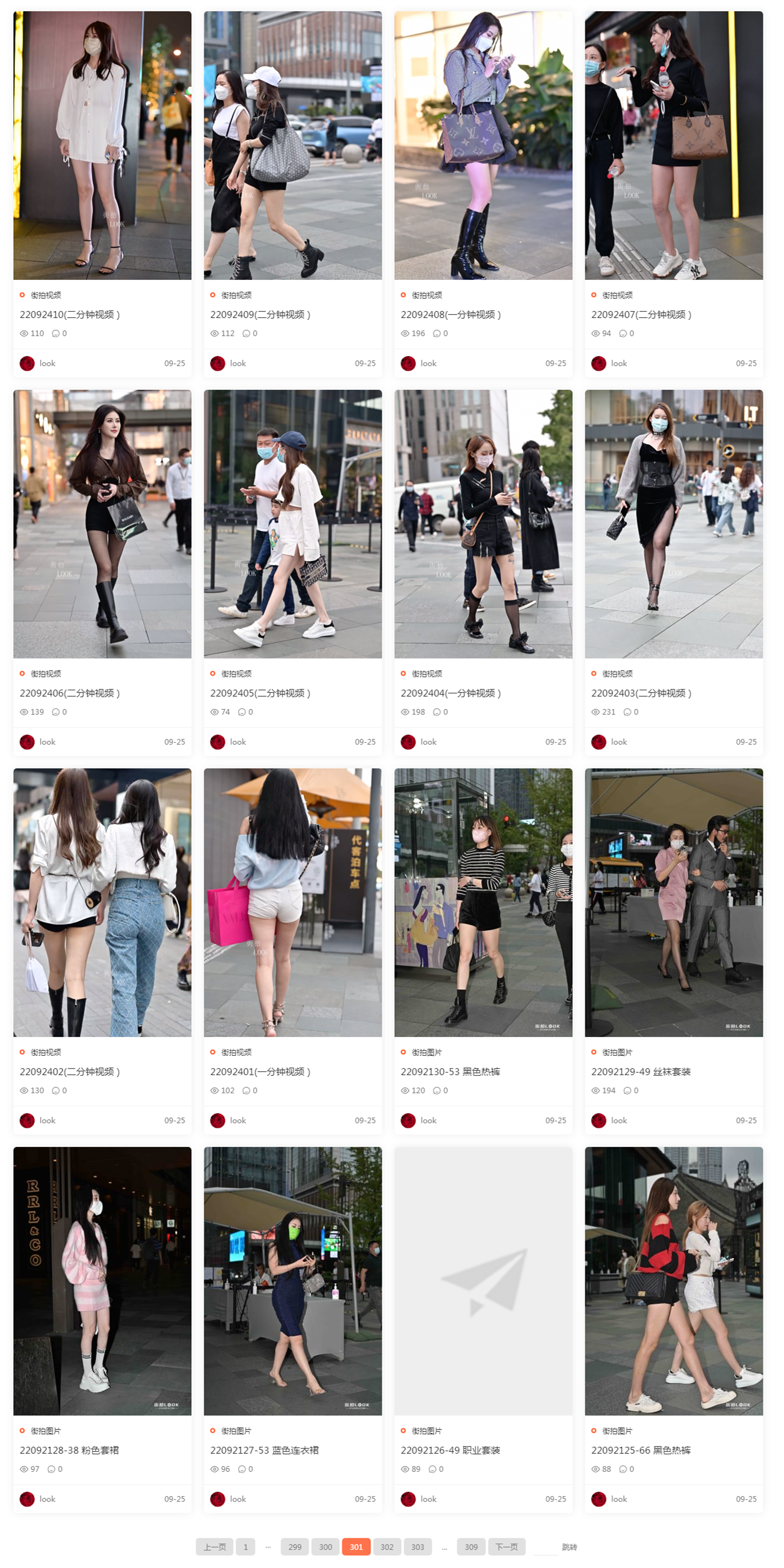Go to previous page 上一页

tap(214, 1547)
